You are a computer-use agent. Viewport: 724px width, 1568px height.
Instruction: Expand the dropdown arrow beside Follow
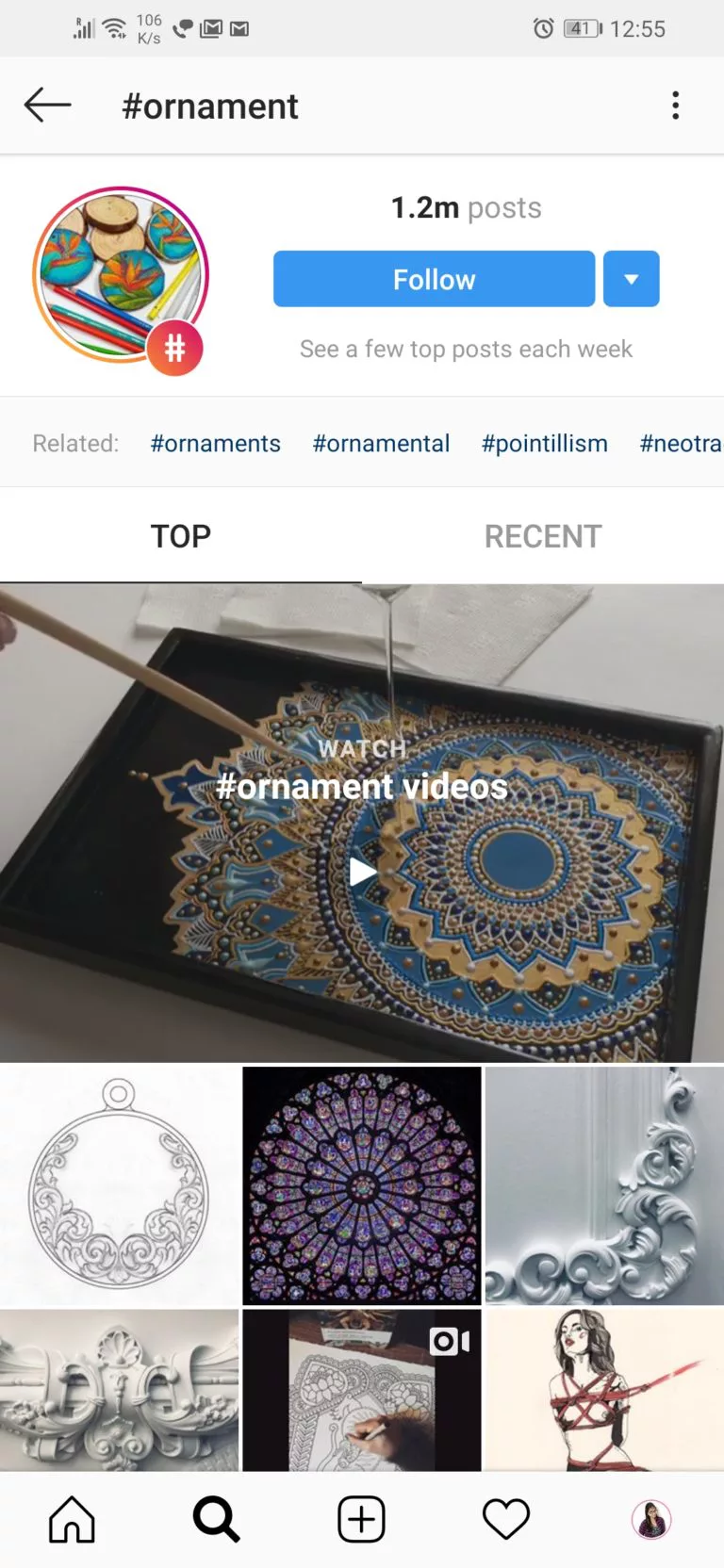[x=631, y=279]
